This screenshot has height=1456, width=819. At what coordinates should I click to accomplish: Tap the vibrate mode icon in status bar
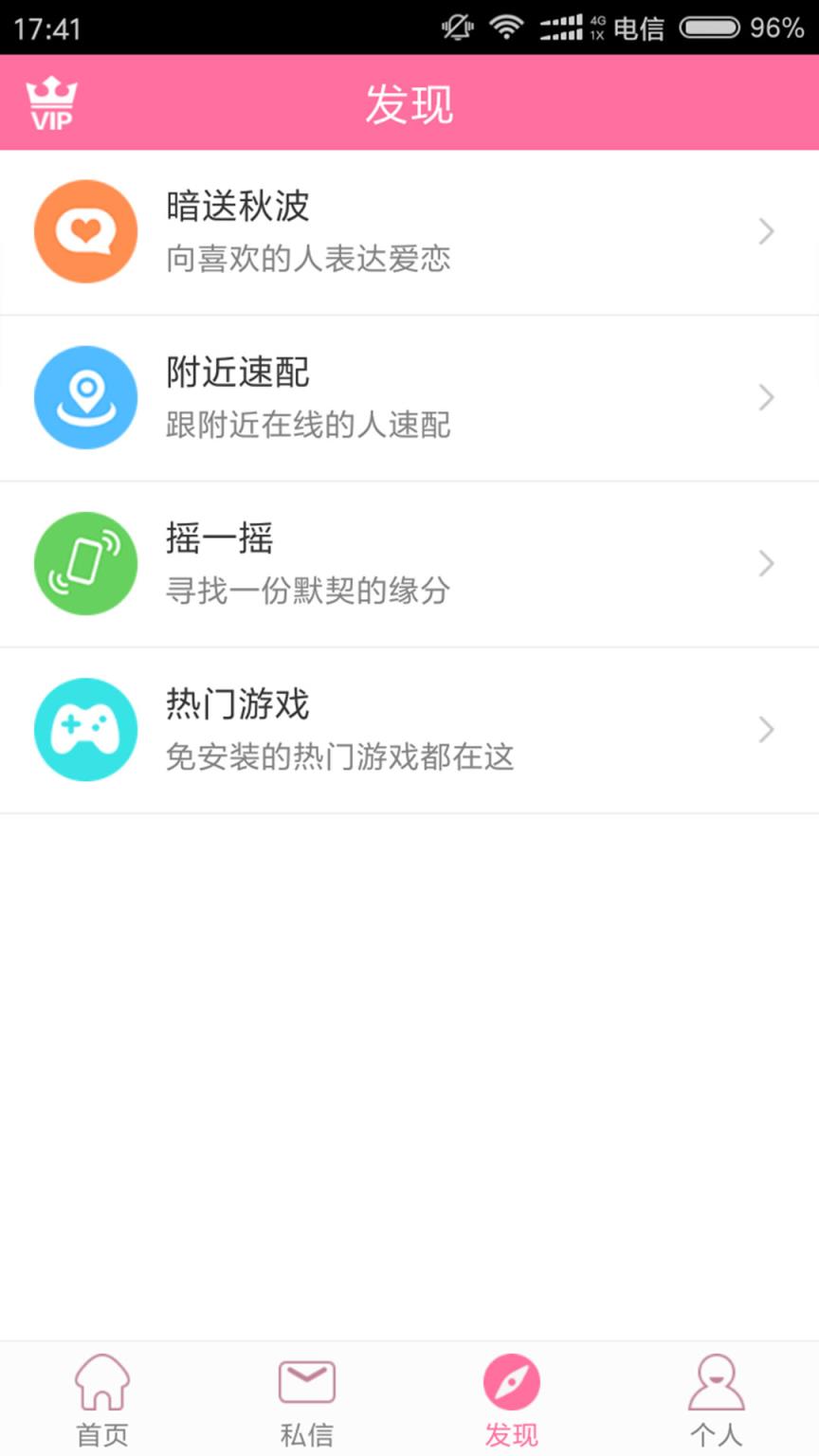(456, 28)
